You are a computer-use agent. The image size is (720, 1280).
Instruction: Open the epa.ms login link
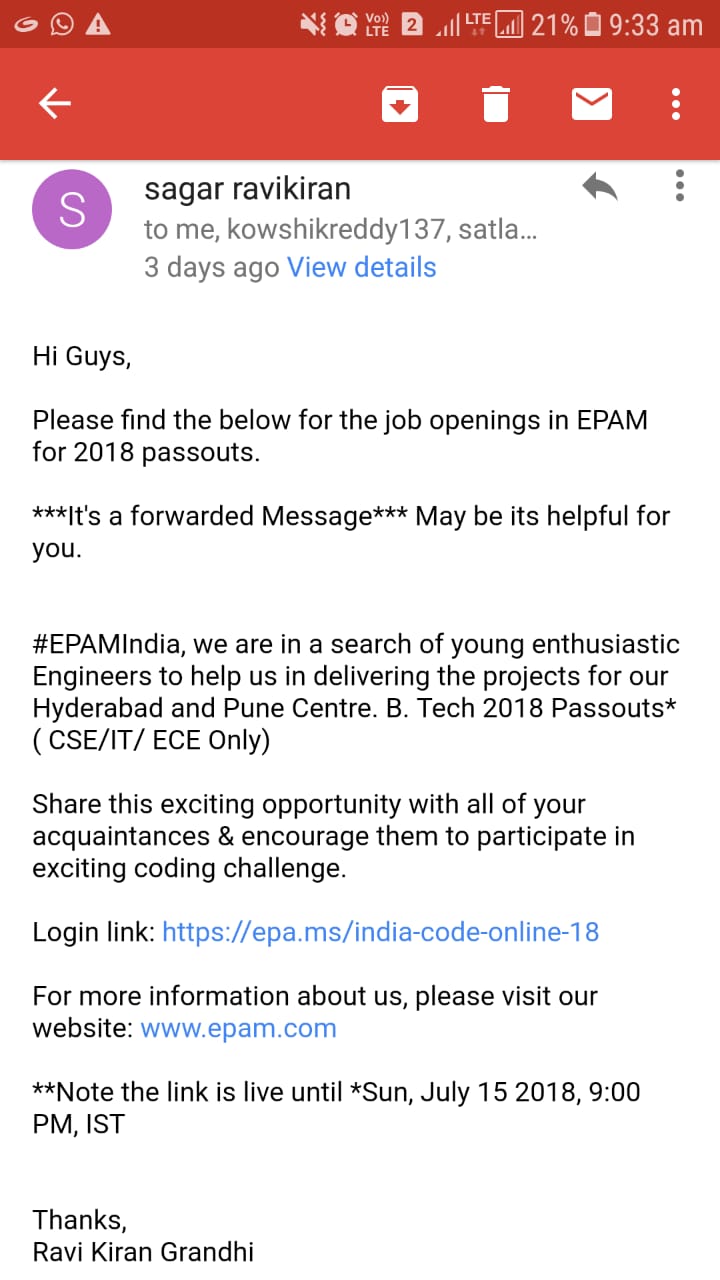(380, 932)
